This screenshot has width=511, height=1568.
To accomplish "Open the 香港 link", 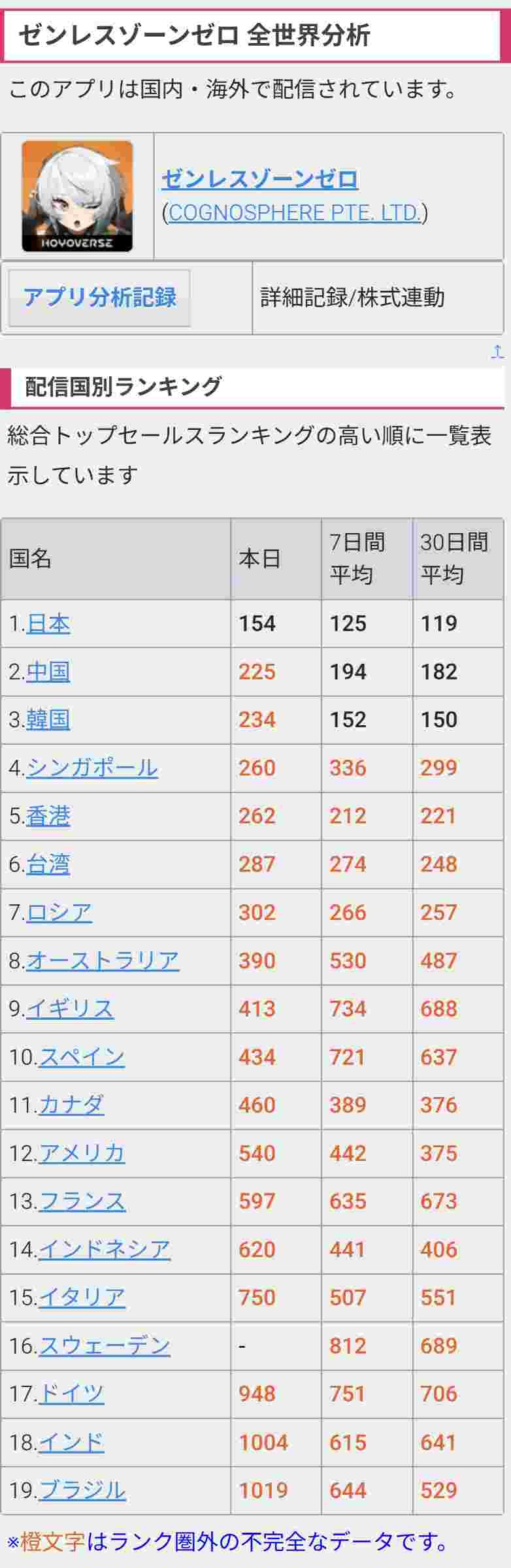I will click(x=48, y=816).
